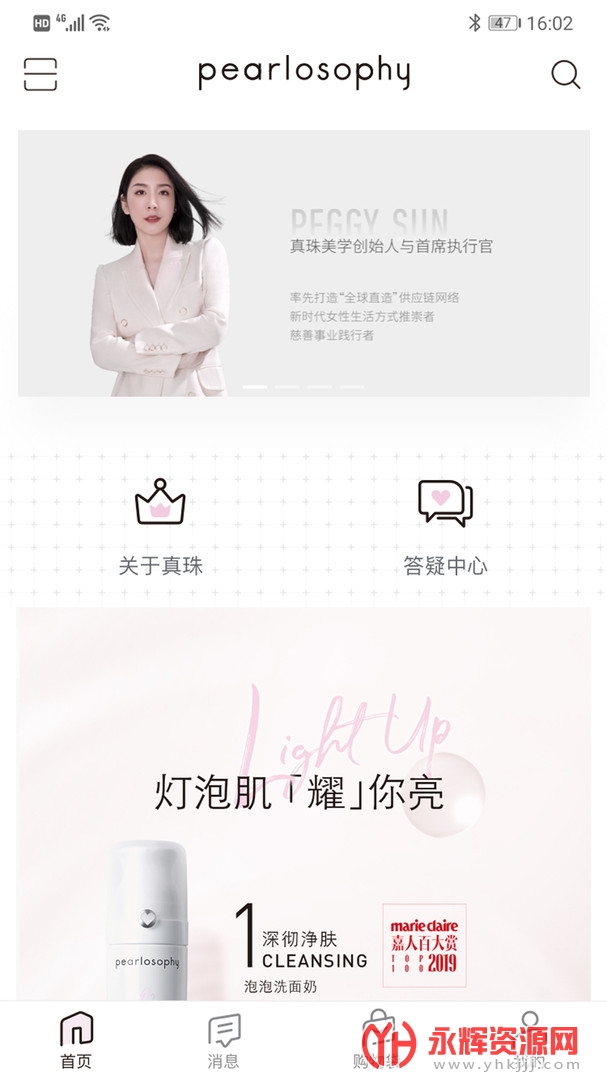Image resolution: width=607 pixels, height=1080 pixels.
Task: Switch to the 首页 tab
Action: click(x=76, y=1040)
